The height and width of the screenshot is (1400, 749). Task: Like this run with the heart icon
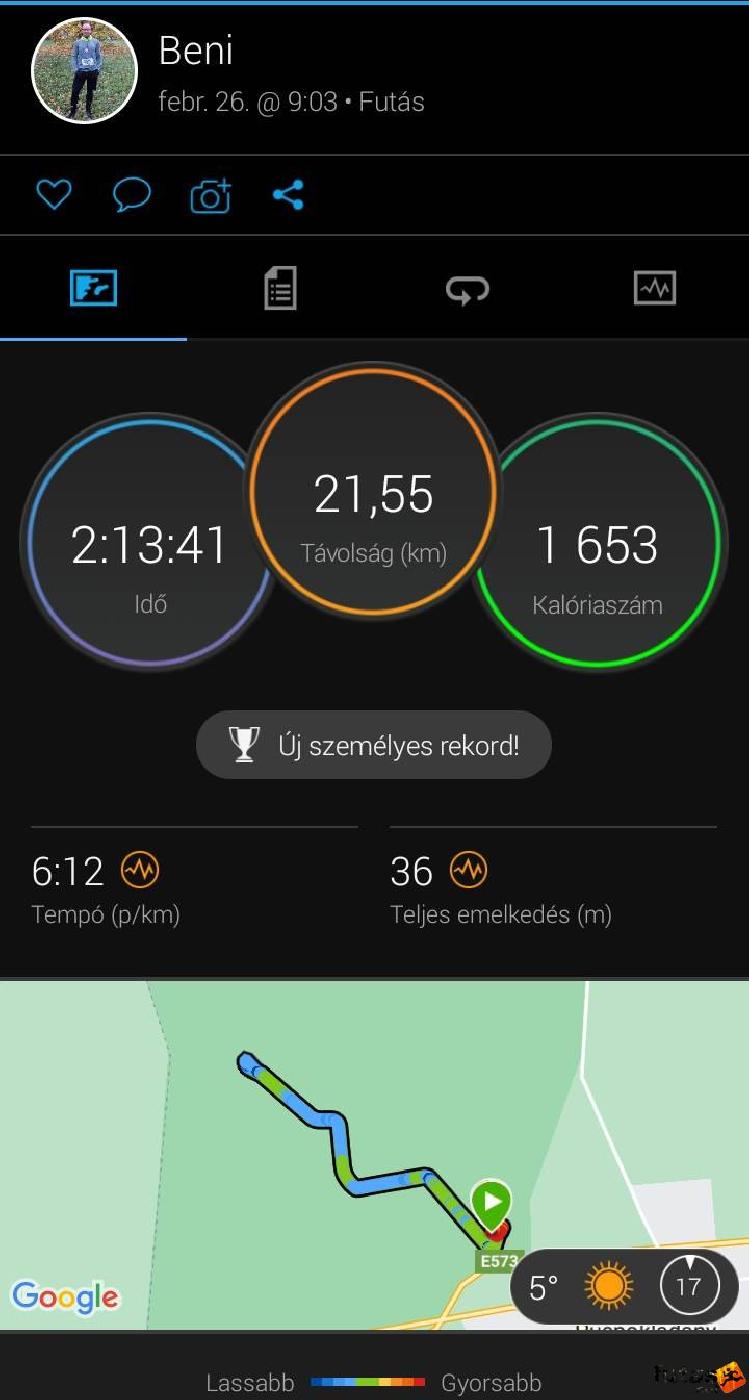click(54, 195)
